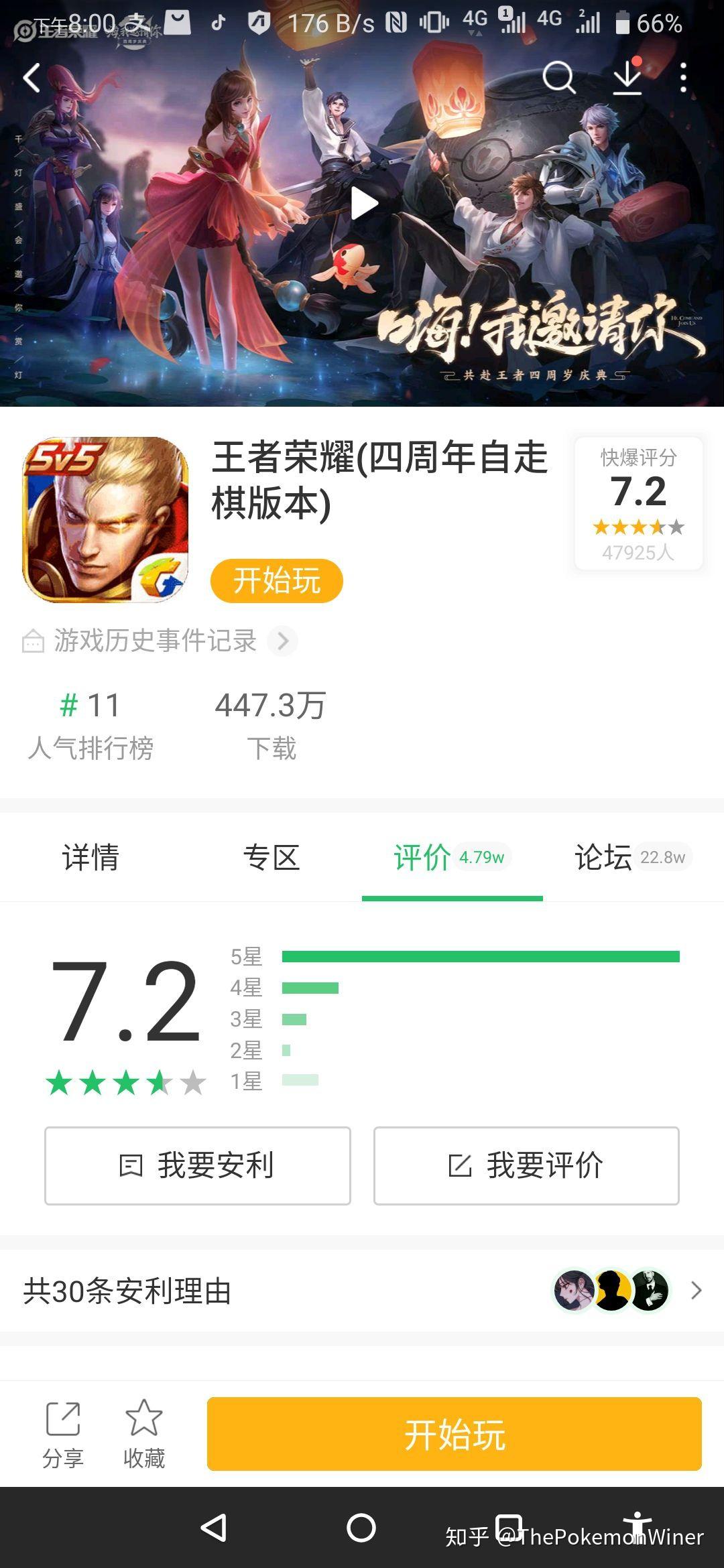Open the download manager icon with red dot
This screenshot has width=724, height=1568.
pyautogui.click(x=629, y=78)
